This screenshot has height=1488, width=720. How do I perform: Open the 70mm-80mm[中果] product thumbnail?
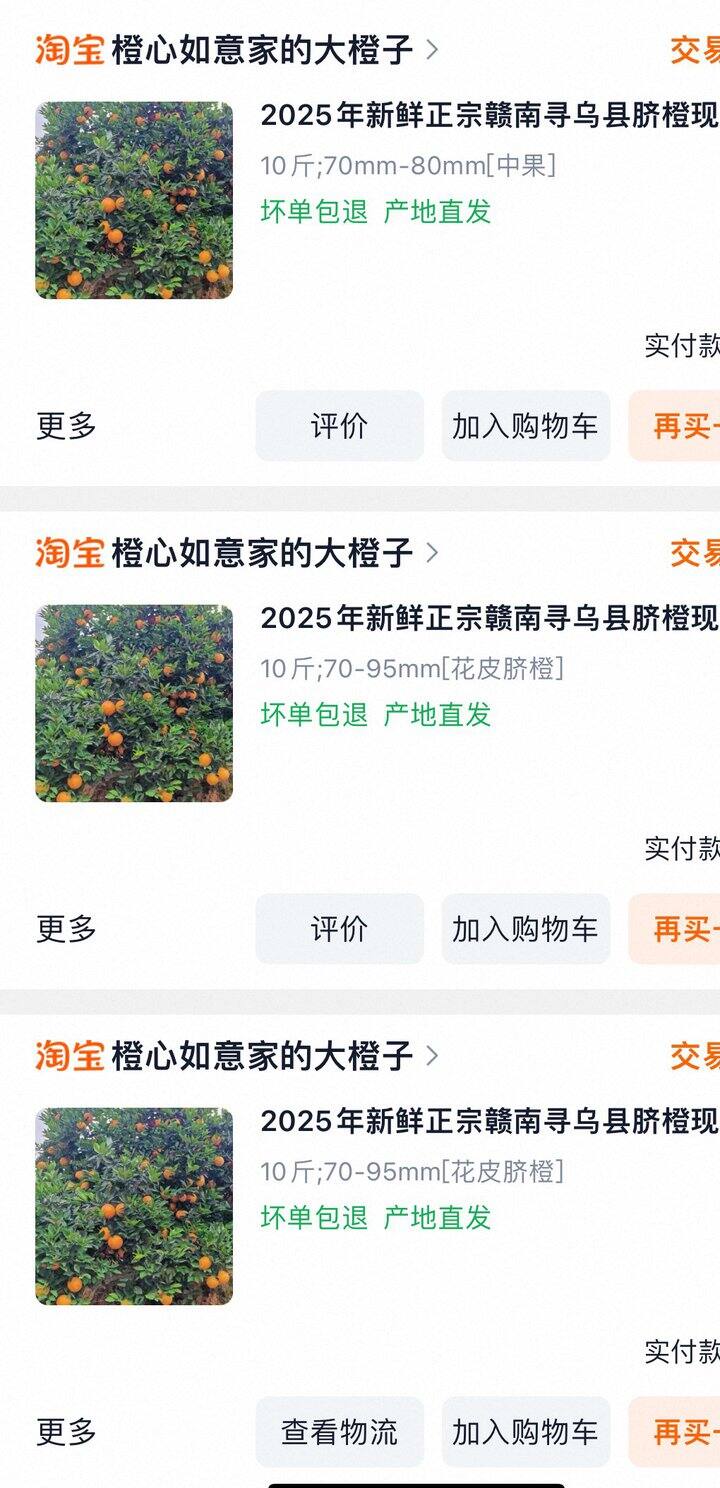point(134,200)
